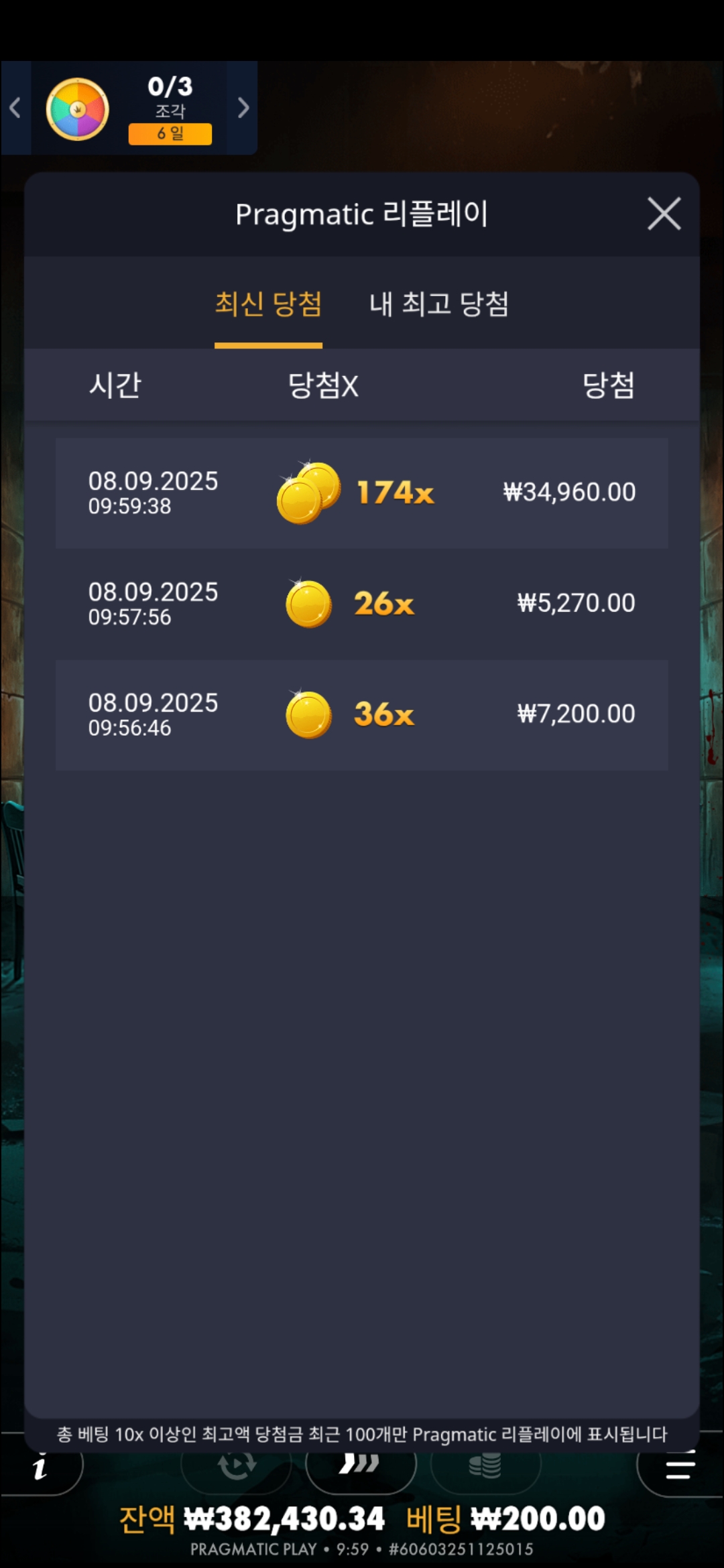
Task: Tap the previous arrow beside the prize wheel
Action: coord(15,108)
